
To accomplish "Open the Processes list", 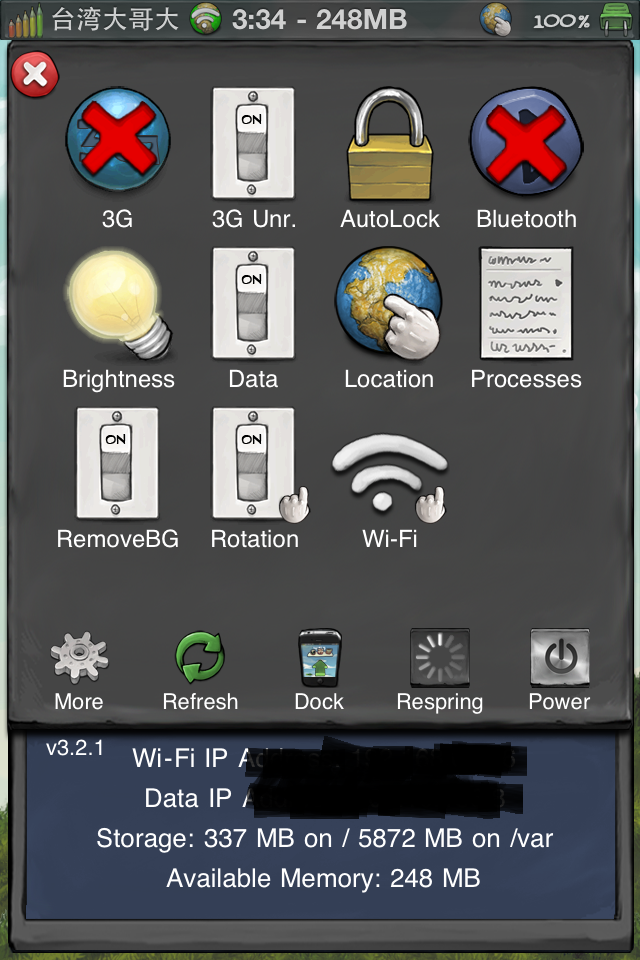I will [x=526, y=302].
